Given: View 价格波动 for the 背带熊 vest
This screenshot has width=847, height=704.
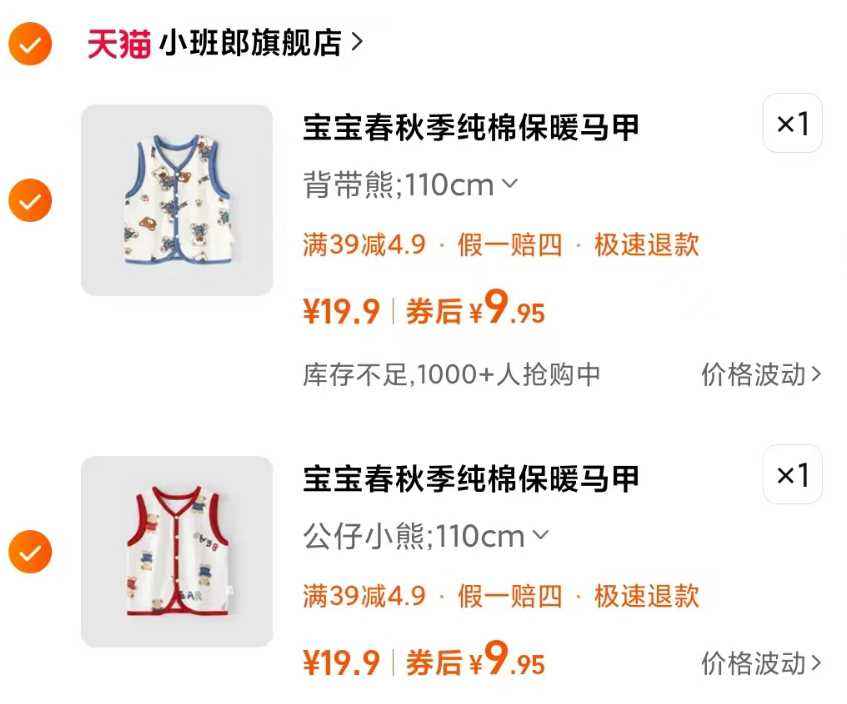Looking at the screenshot, I should 761,375.
